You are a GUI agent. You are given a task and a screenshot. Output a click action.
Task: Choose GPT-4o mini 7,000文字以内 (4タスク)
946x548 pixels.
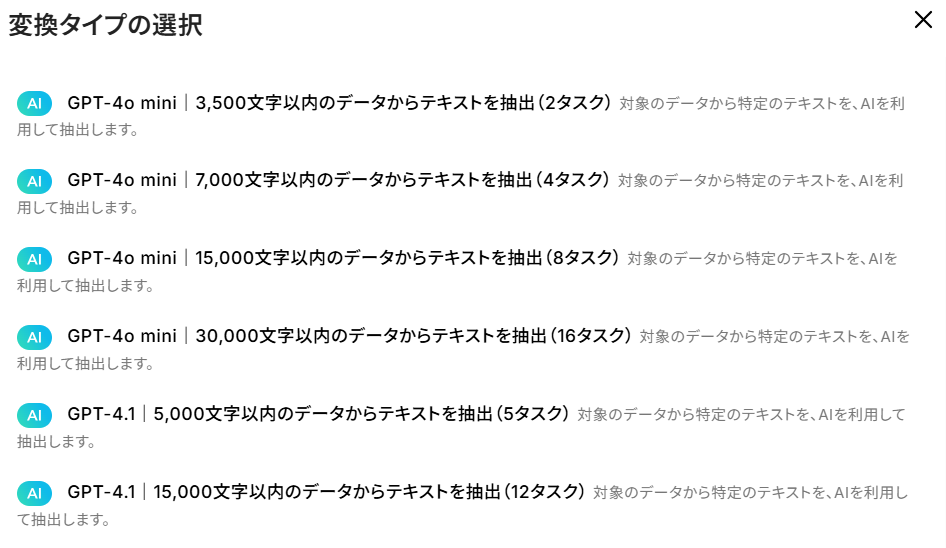(340, 180)
